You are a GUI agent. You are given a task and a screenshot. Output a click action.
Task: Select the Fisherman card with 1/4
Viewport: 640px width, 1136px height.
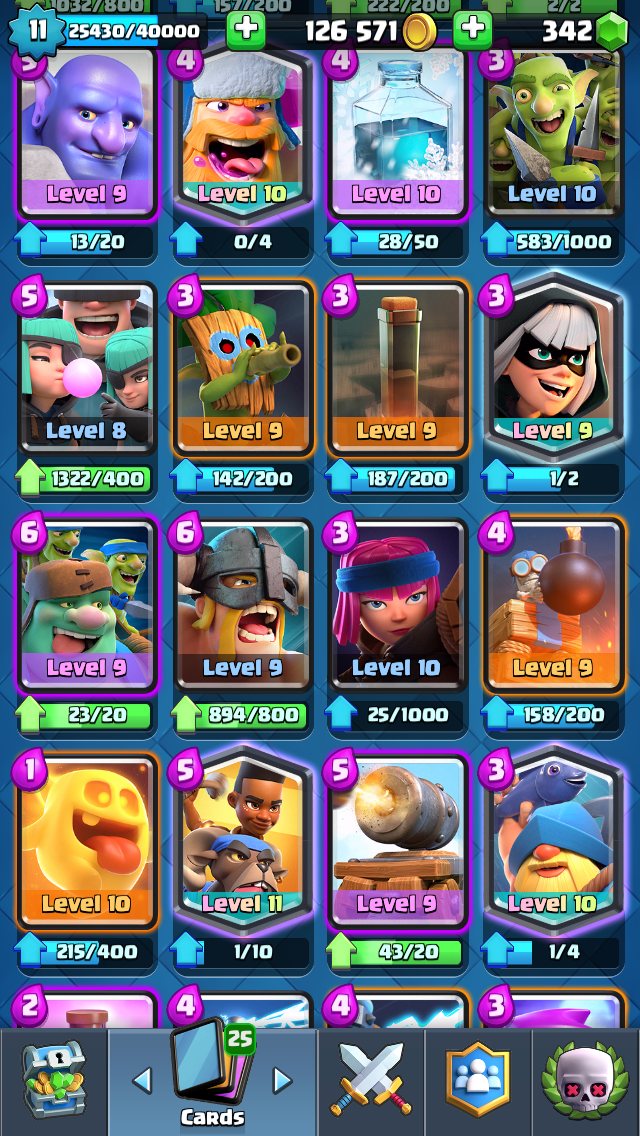tap(552, 842)
